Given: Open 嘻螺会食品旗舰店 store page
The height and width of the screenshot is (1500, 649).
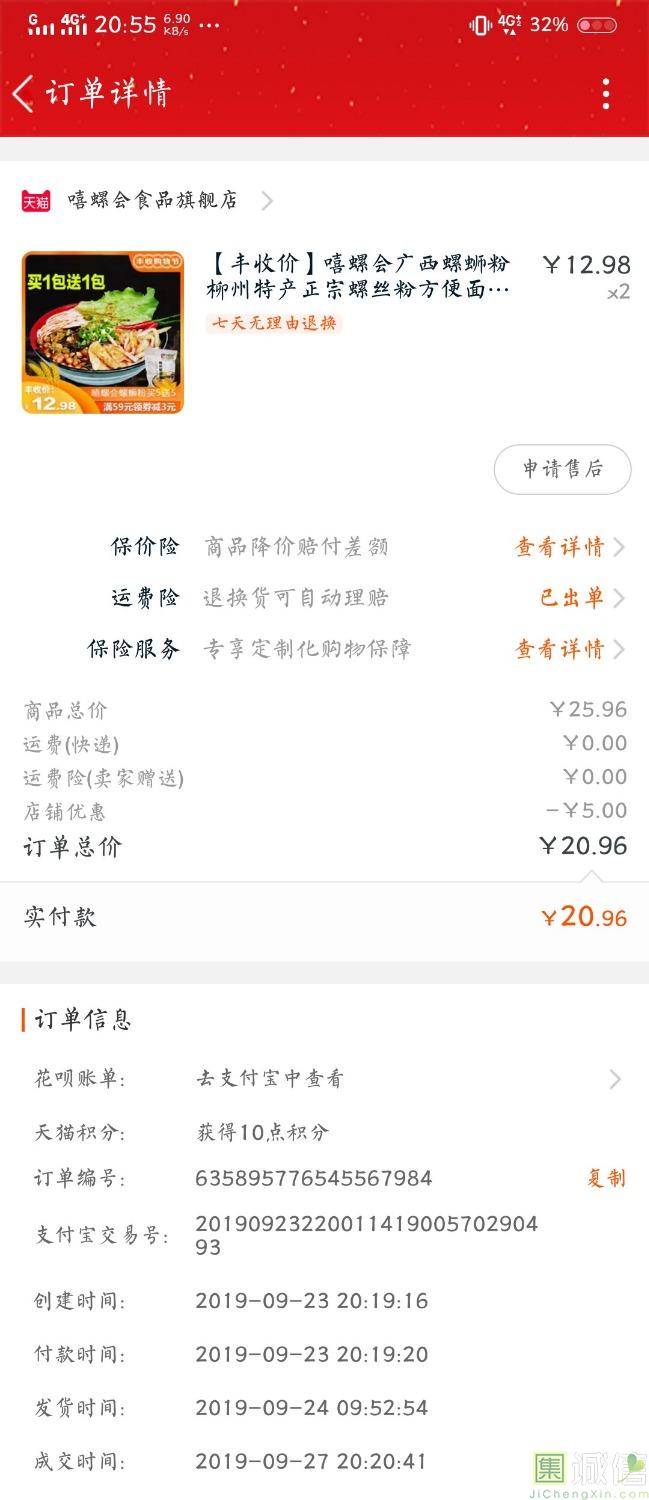Looking at the screenshot, I should coord(153,201).
